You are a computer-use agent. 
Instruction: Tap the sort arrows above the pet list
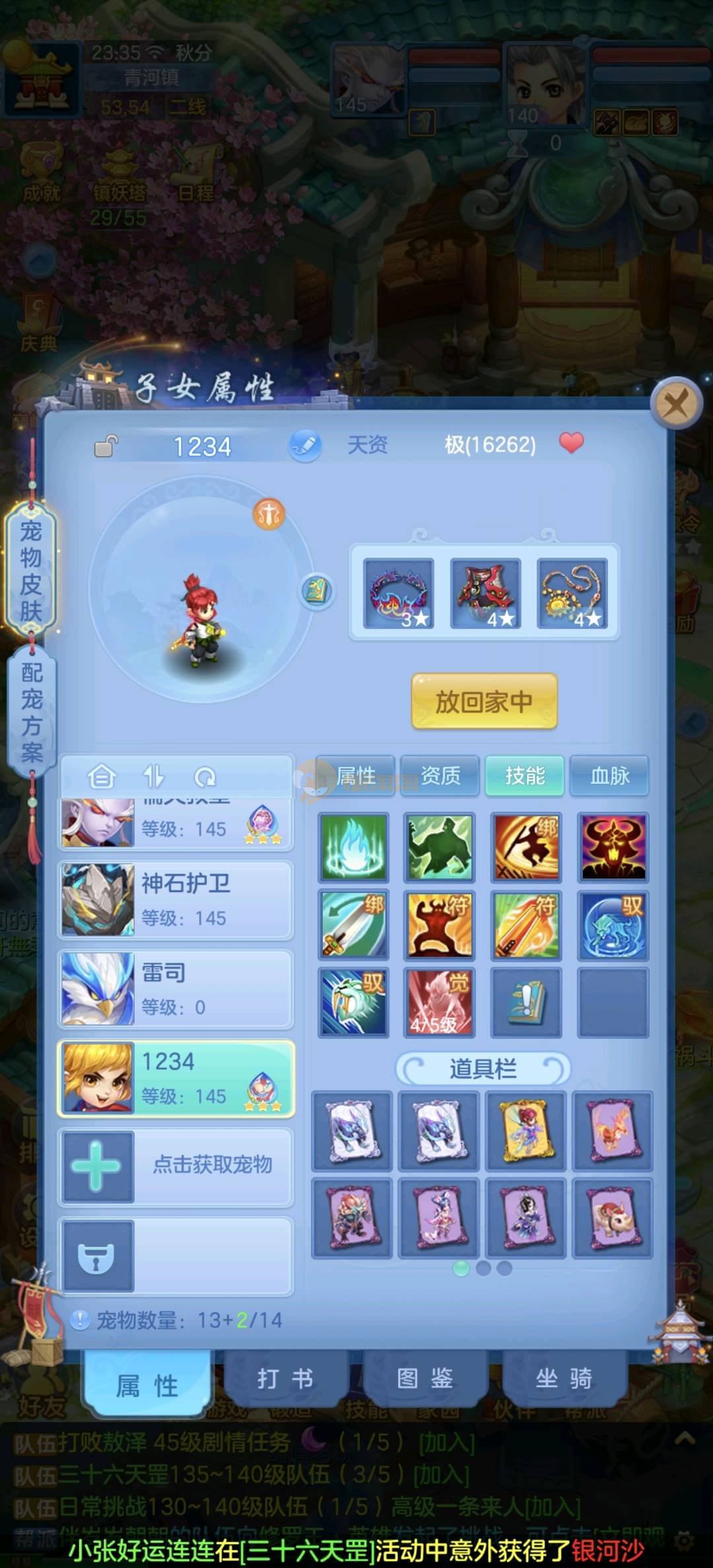(x=153, y=777)
